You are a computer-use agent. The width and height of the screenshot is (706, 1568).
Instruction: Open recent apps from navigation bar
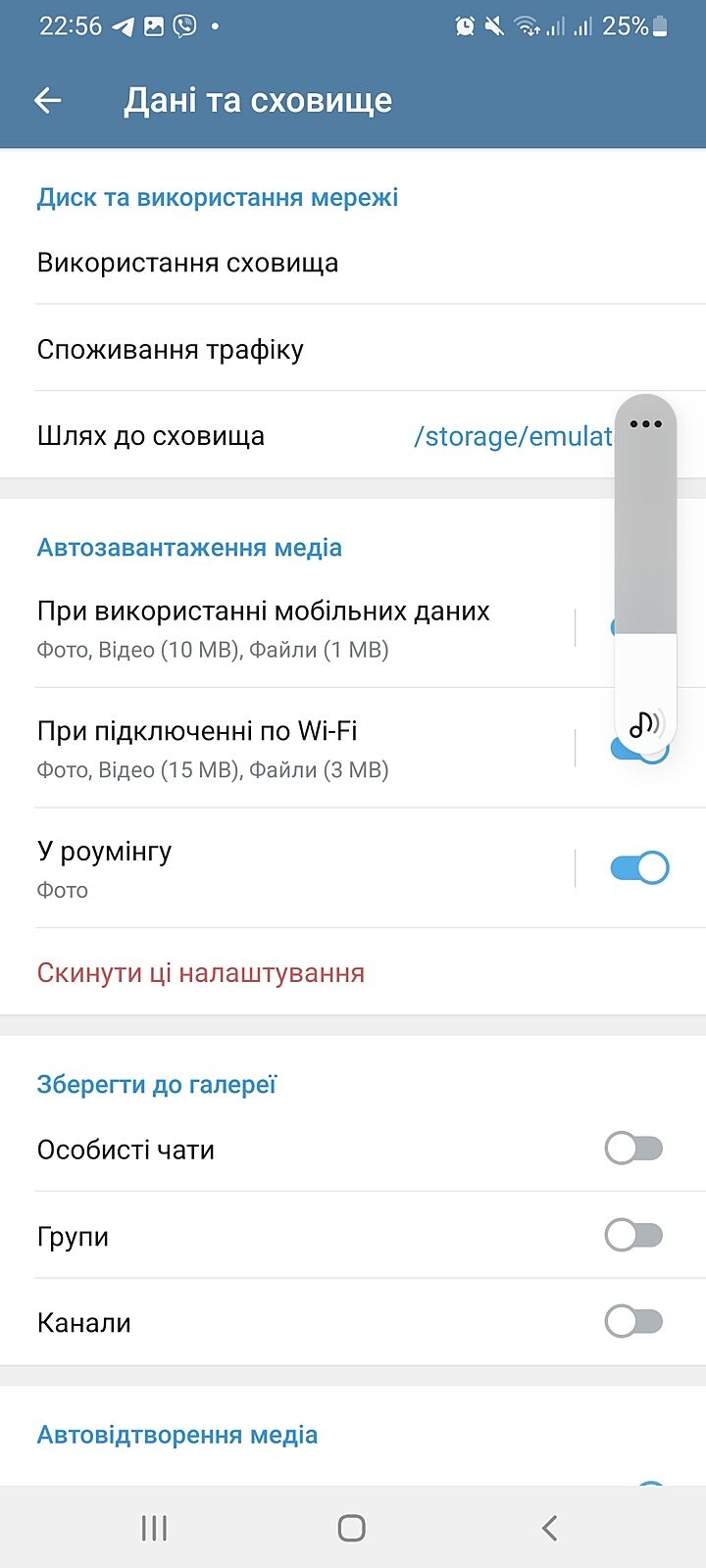154,1527
